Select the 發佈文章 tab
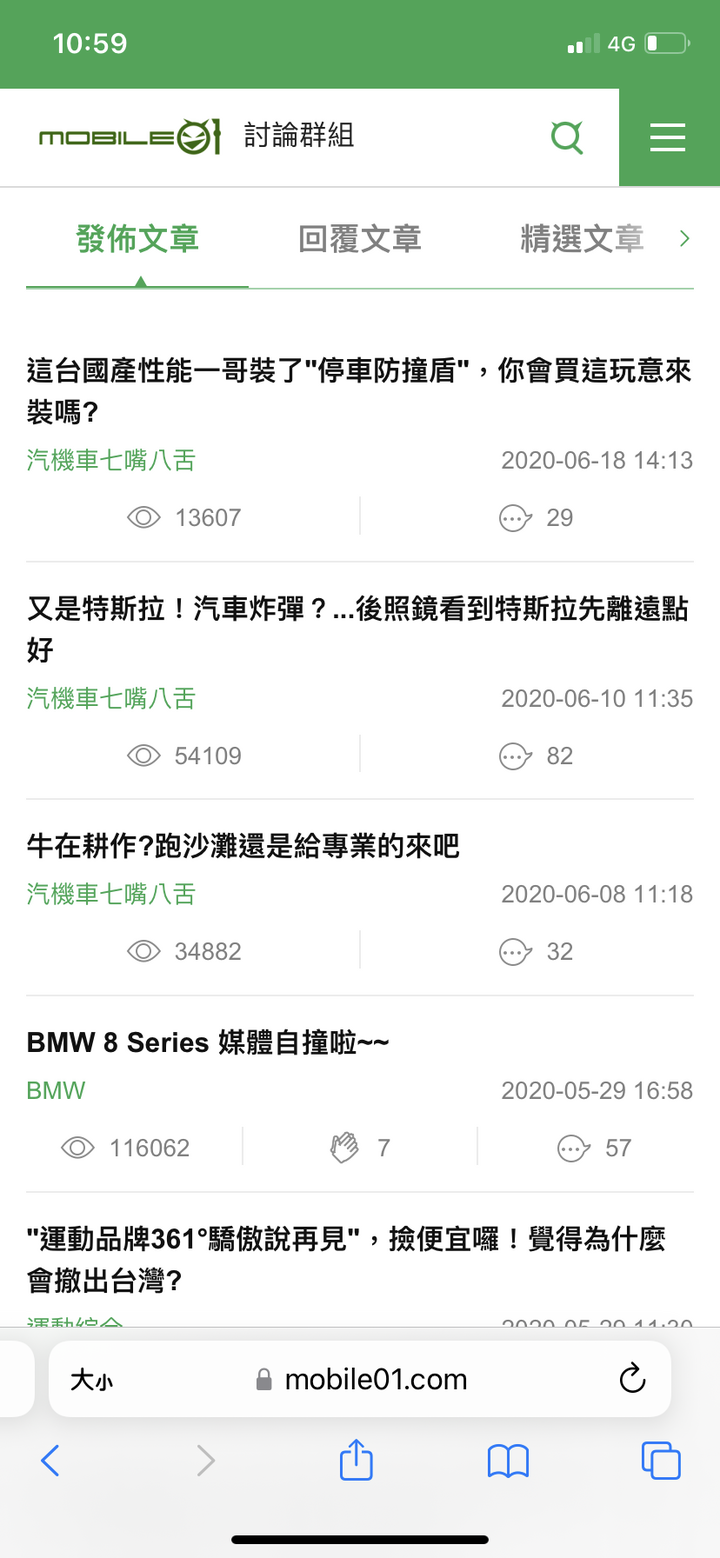This screenshot has width=720, height=1558. [138, 239]
